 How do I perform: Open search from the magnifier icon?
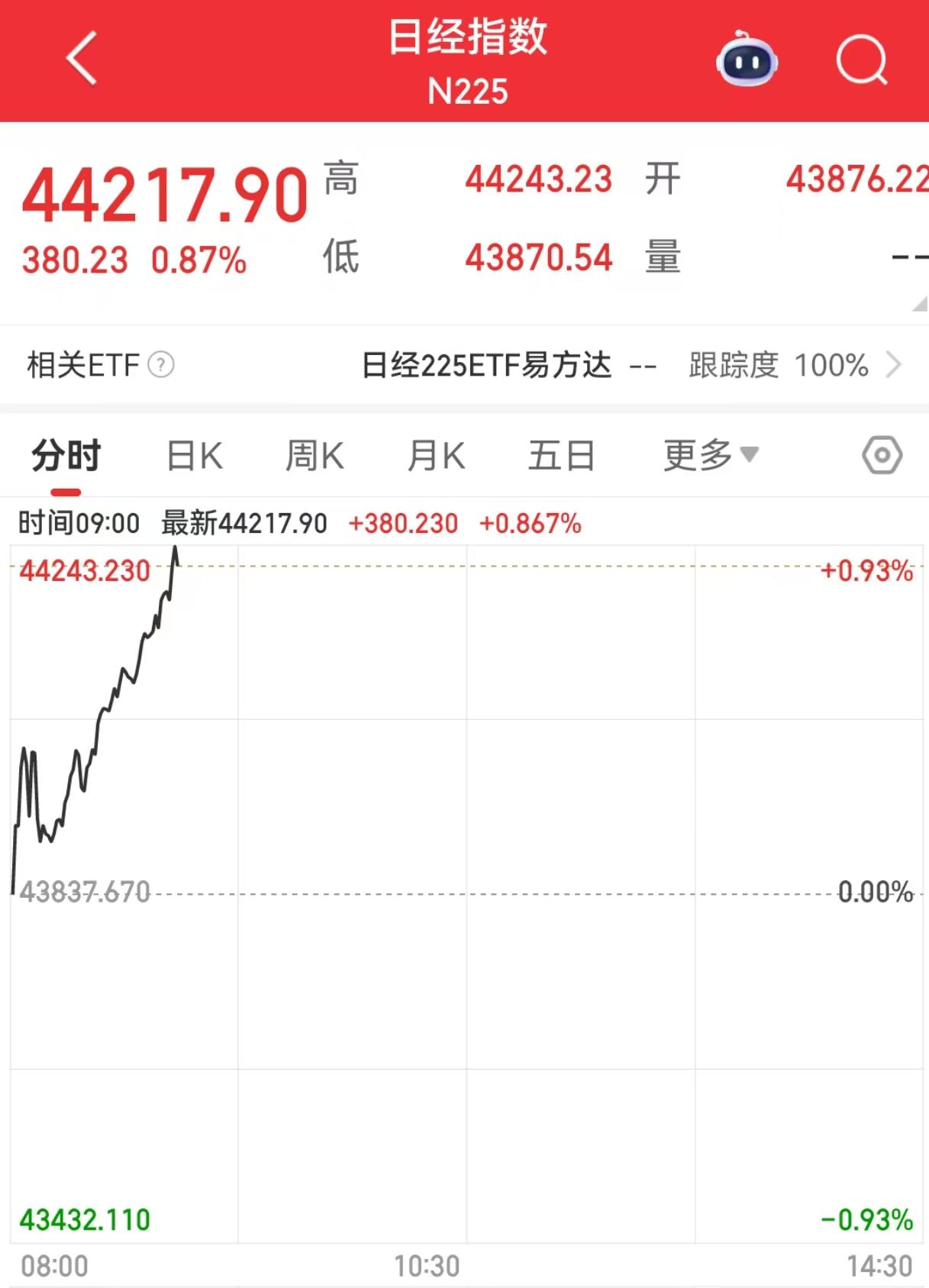(862, 60)
